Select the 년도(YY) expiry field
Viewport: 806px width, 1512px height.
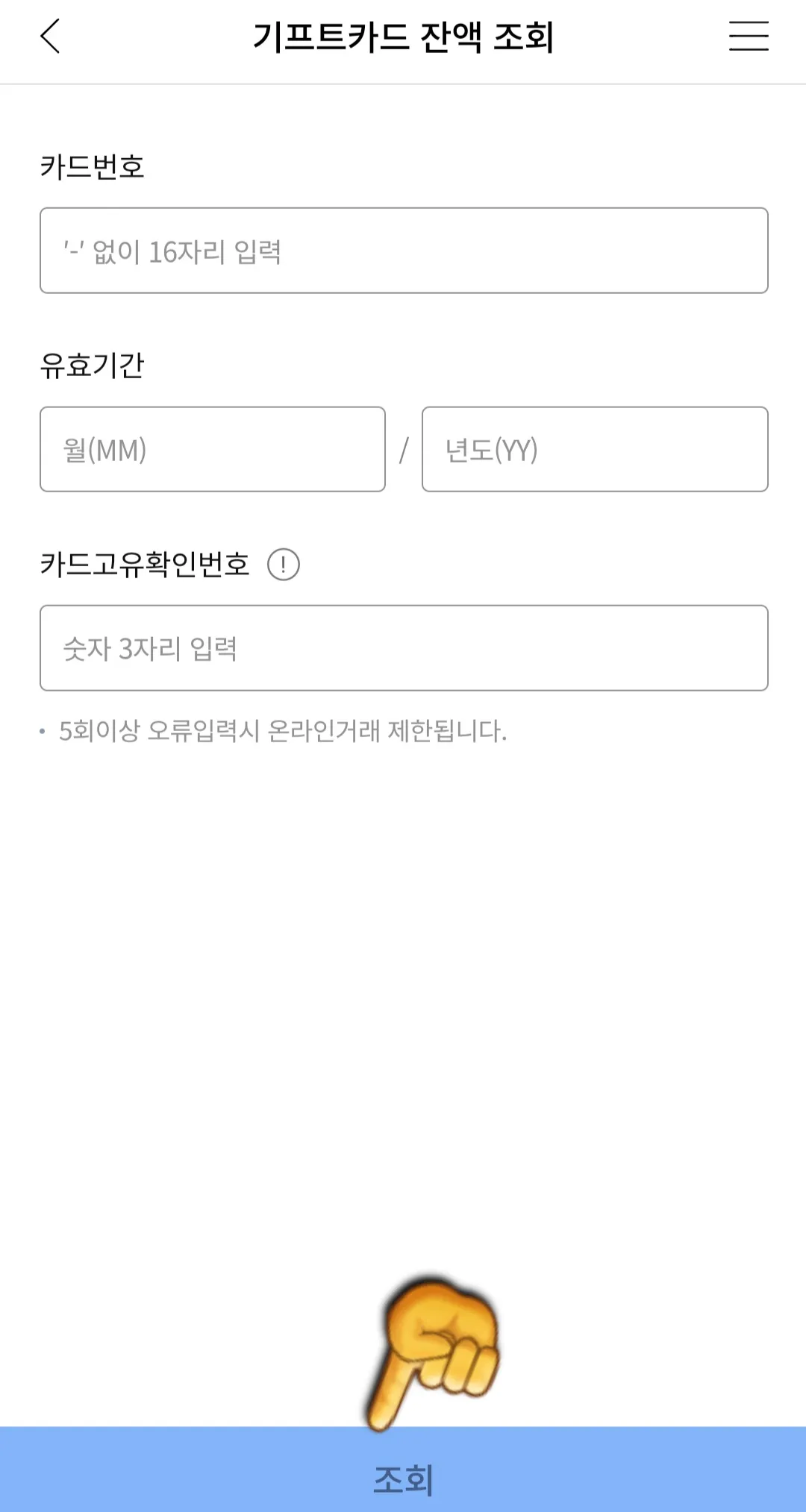tap(594, 449)
